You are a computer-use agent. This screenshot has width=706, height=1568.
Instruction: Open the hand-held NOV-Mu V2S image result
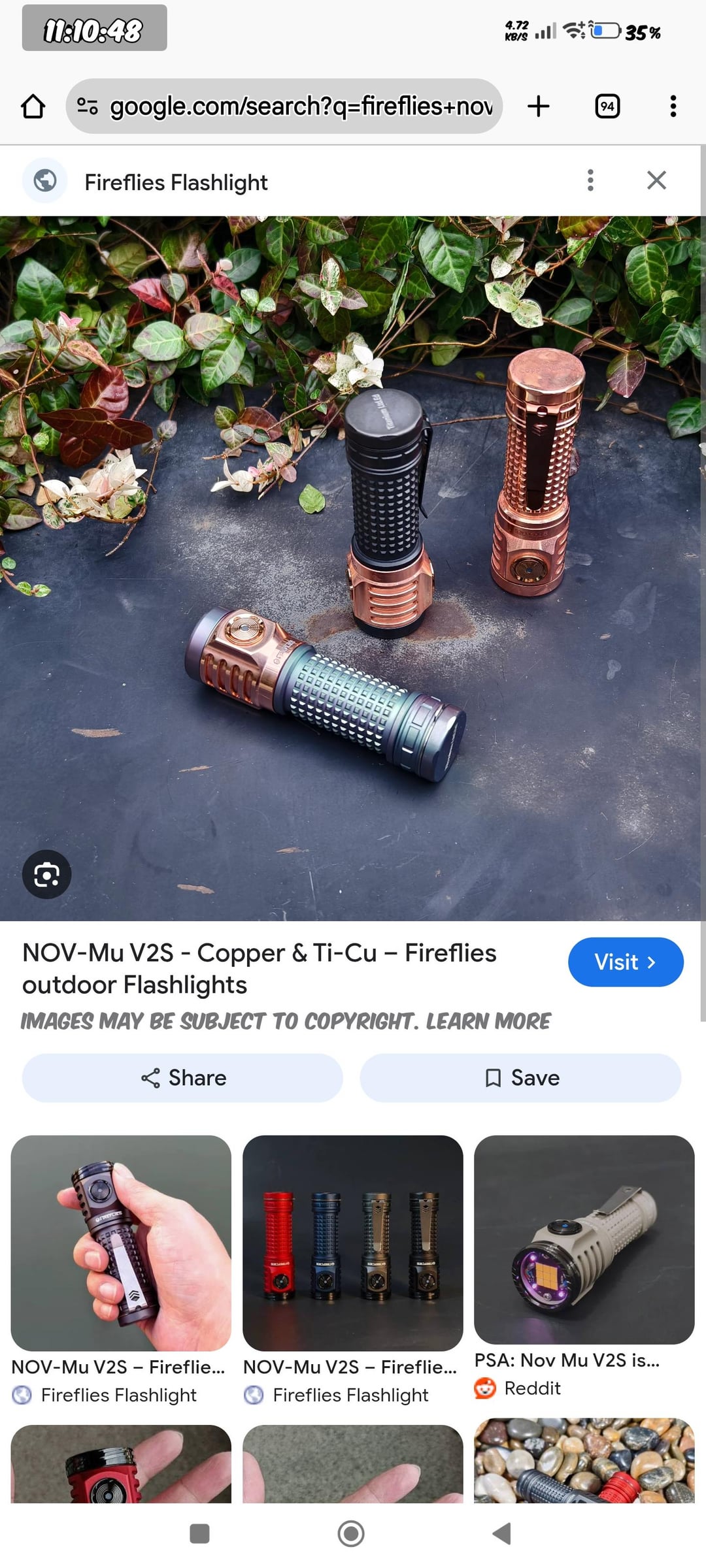[x=121, y=1243]
